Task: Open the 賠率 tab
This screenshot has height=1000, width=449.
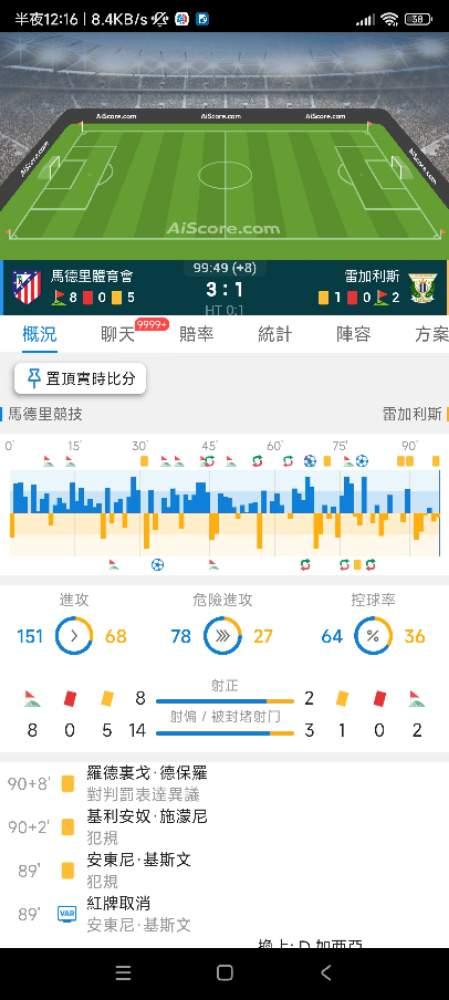Action: pos(196,334)
